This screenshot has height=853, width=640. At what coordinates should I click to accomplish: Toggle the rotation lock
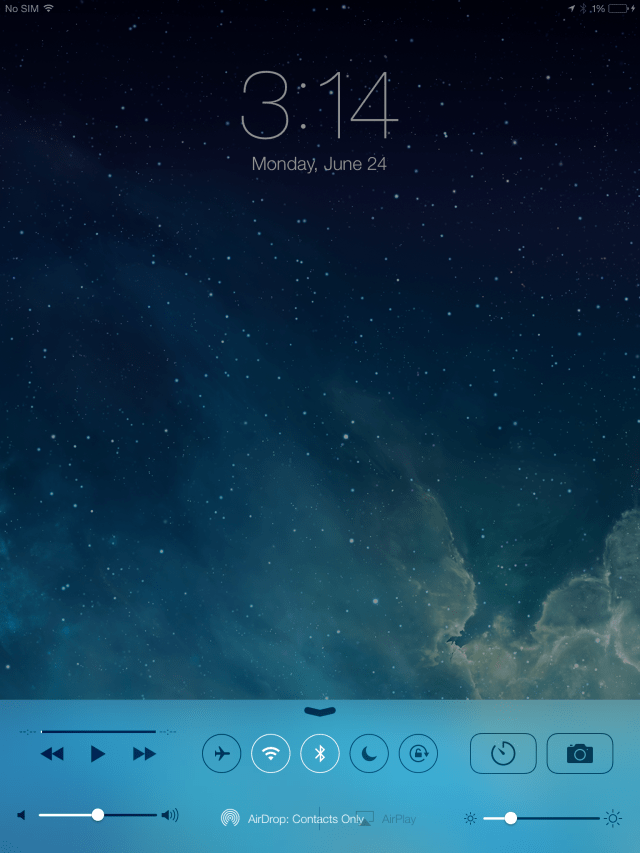click(x=418, y=753)
